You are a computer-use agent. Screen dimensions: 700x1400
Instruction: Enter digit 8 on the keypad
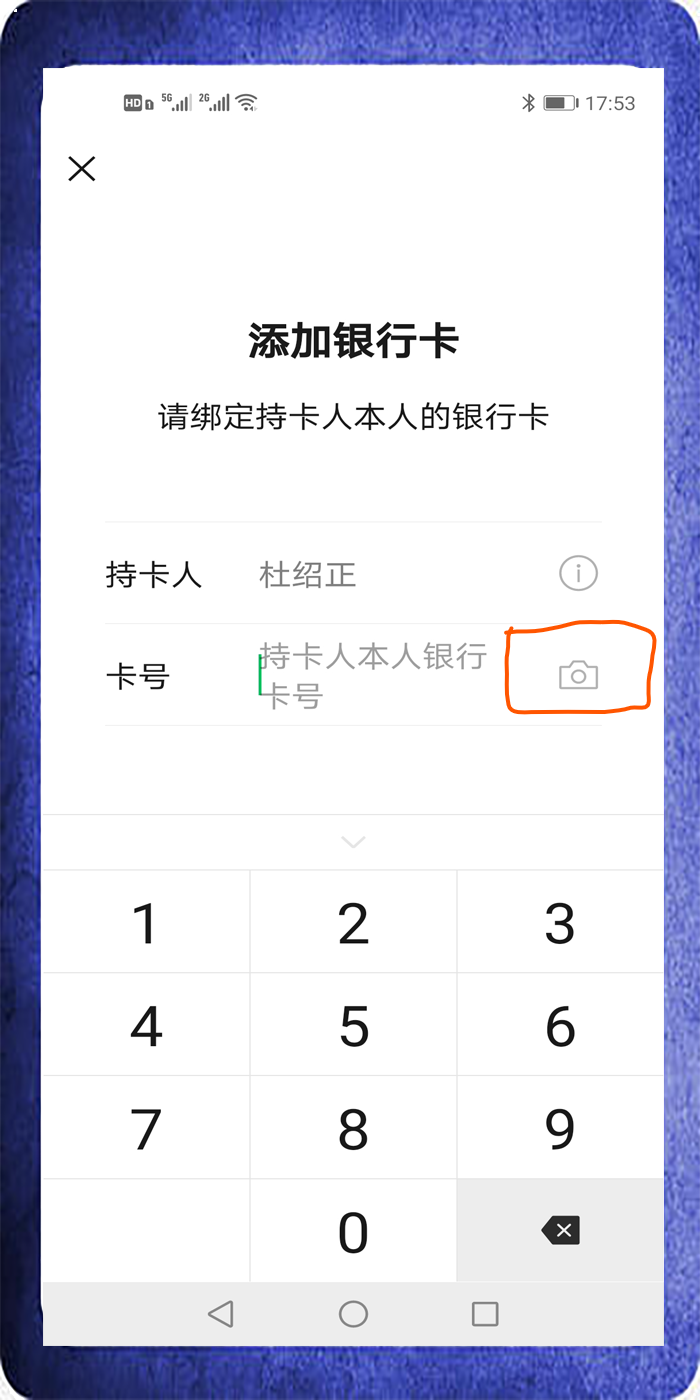[353, 1130]
